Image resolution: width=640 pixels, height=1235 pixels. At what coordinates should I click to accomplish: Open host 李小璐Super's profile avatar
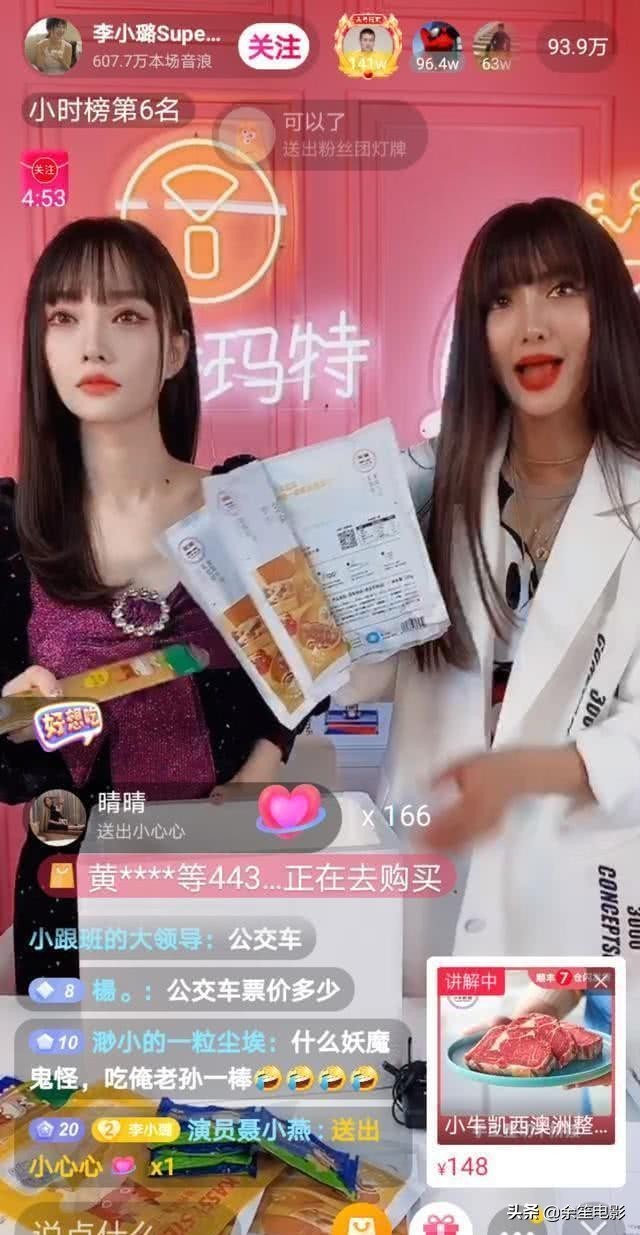53,46
